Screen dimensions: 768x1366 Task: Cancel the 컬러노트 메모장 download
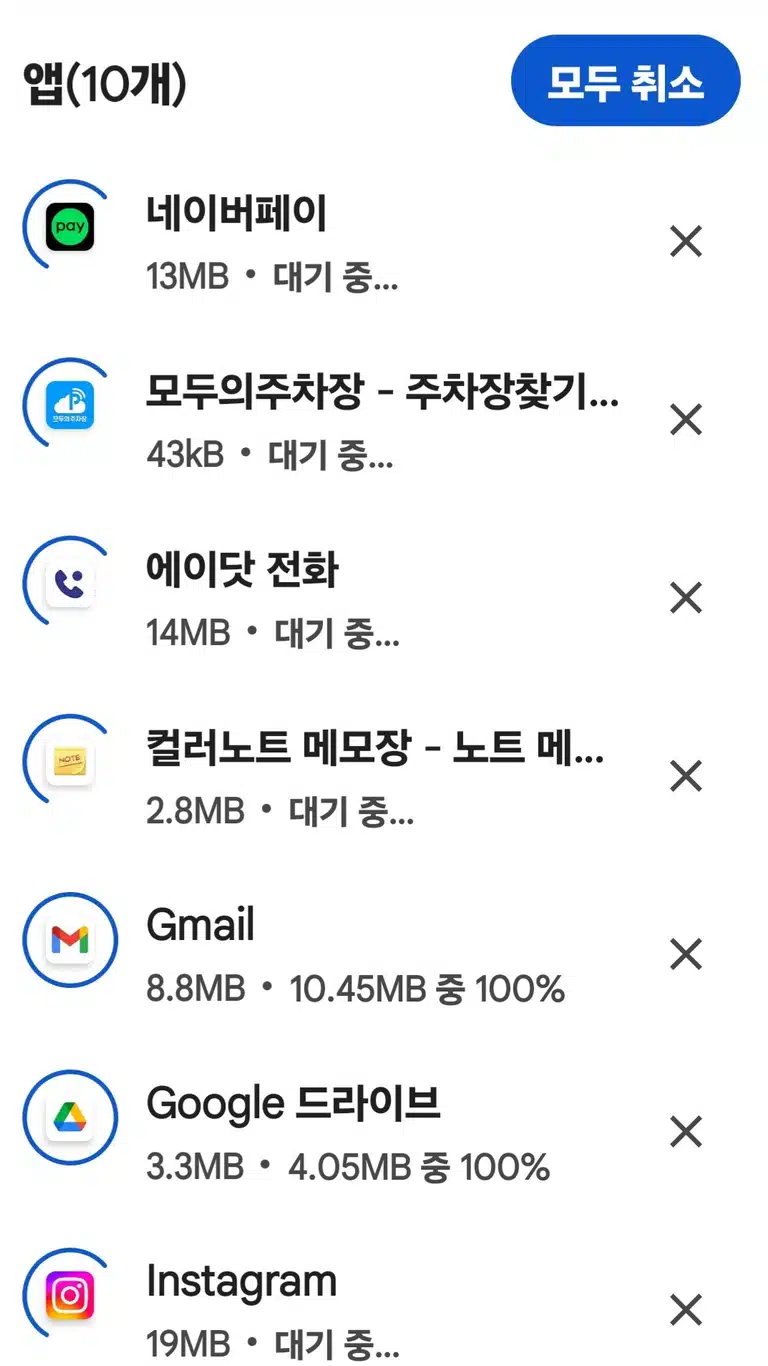686,776
